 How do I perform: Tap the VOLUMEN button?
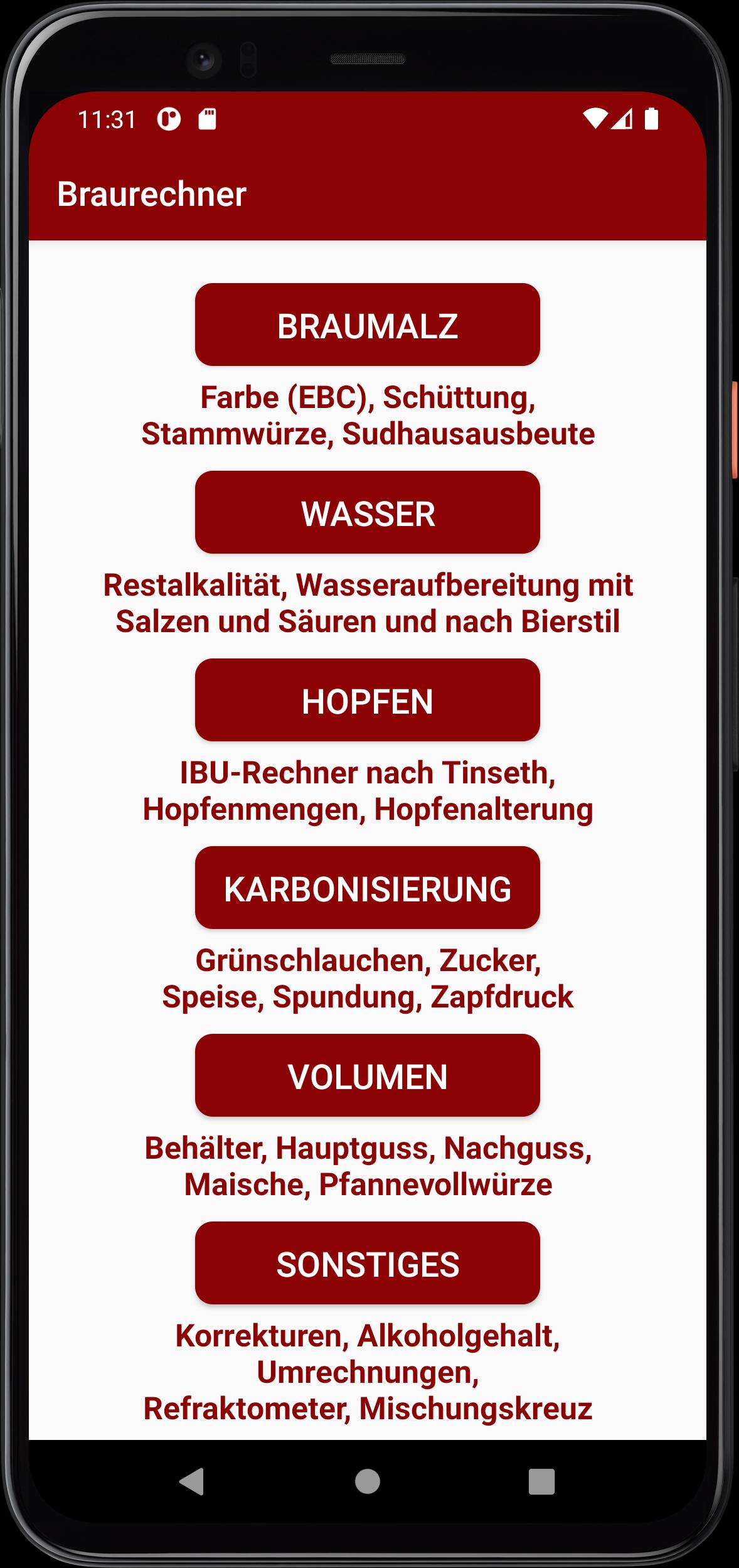point(367,1075)
